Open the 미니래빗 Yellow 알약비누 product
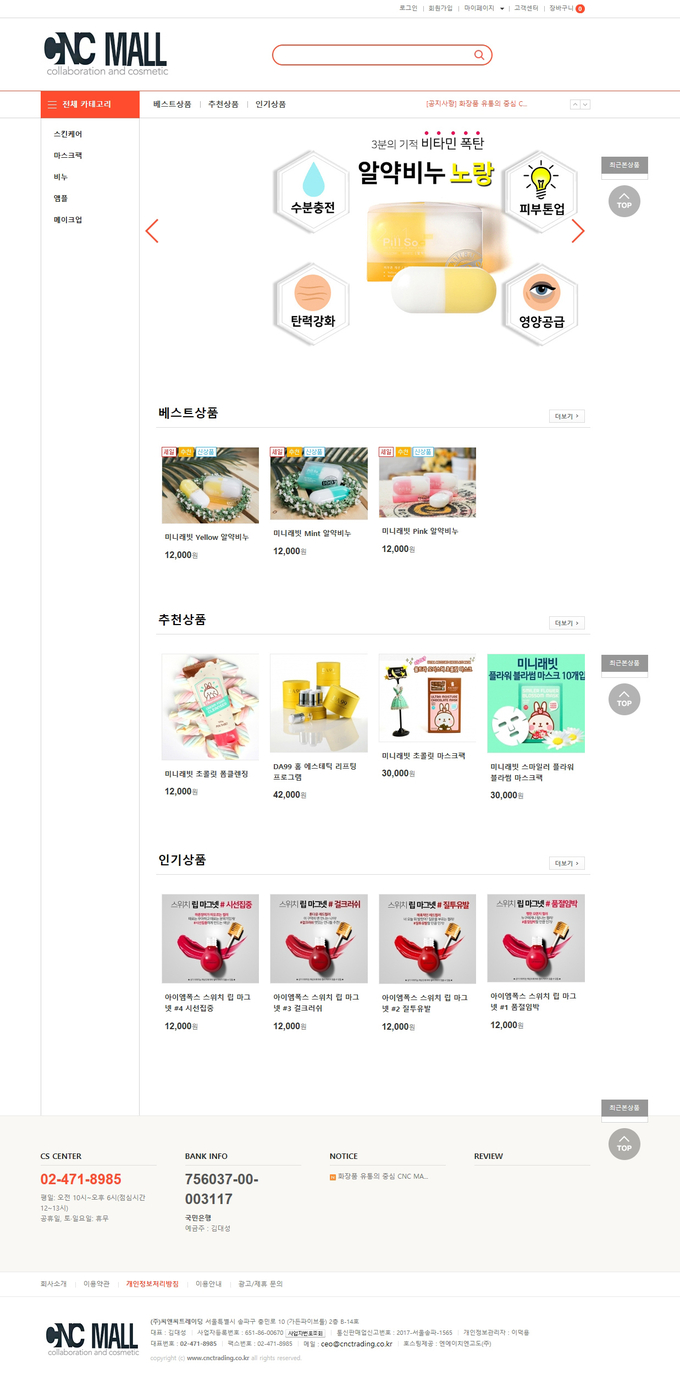The height and width of the screenshot is (1375, 680). [210, 486]
